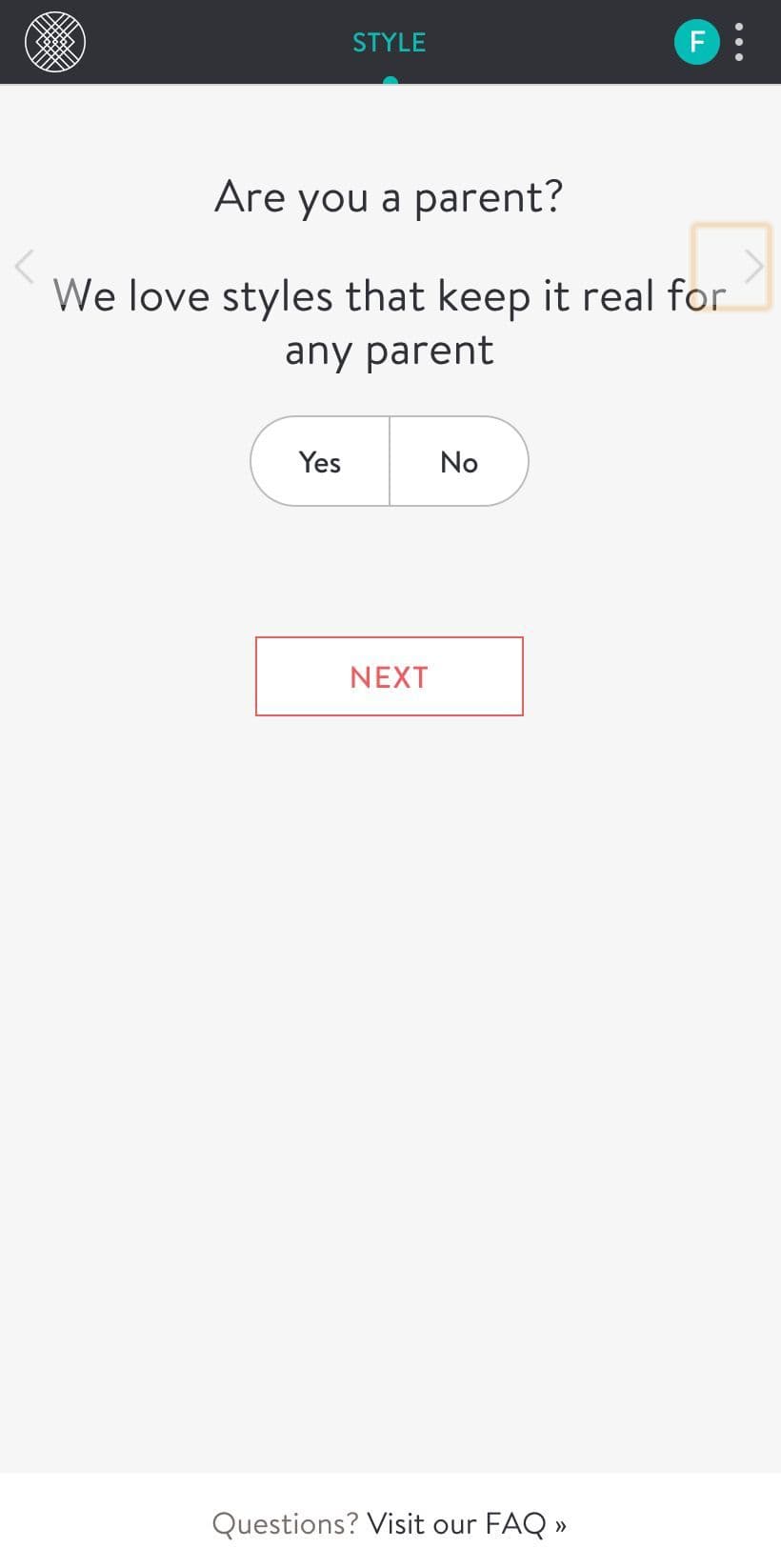This screenshot has width=781, height=1568.
Task: Open the STYLE tab
Action: [x=390, y=43]
